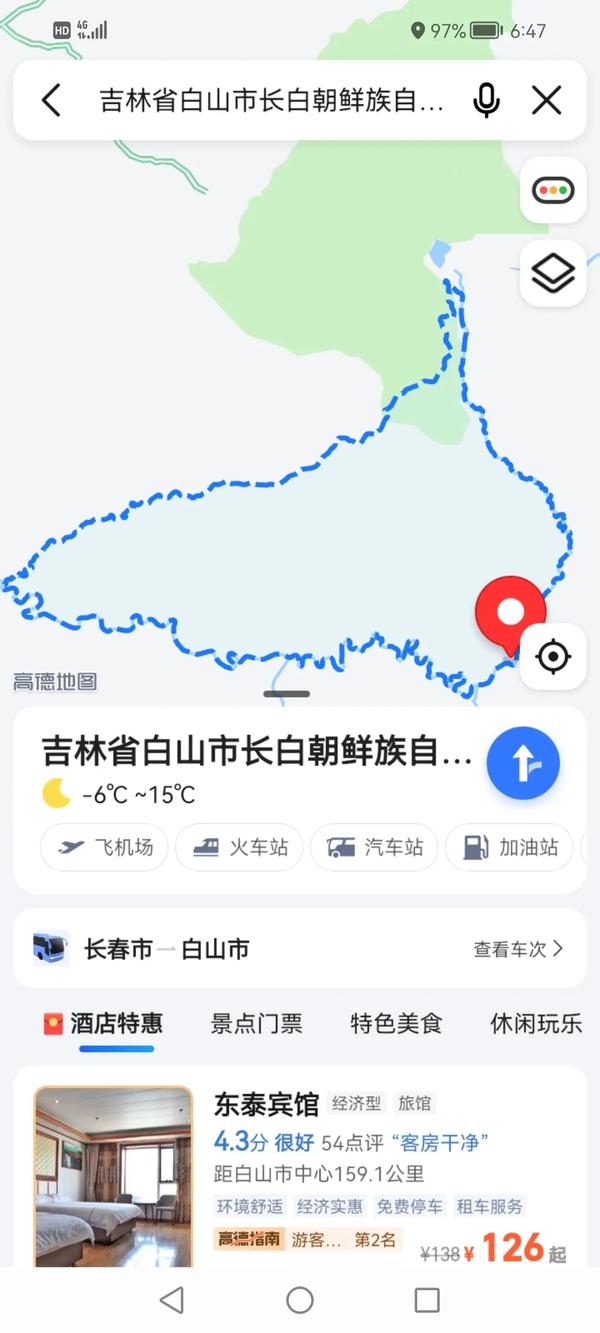600x1333 pixels.
Task: Switch to the 酒店特惠 tab
Action: [x=103, y=1024]
